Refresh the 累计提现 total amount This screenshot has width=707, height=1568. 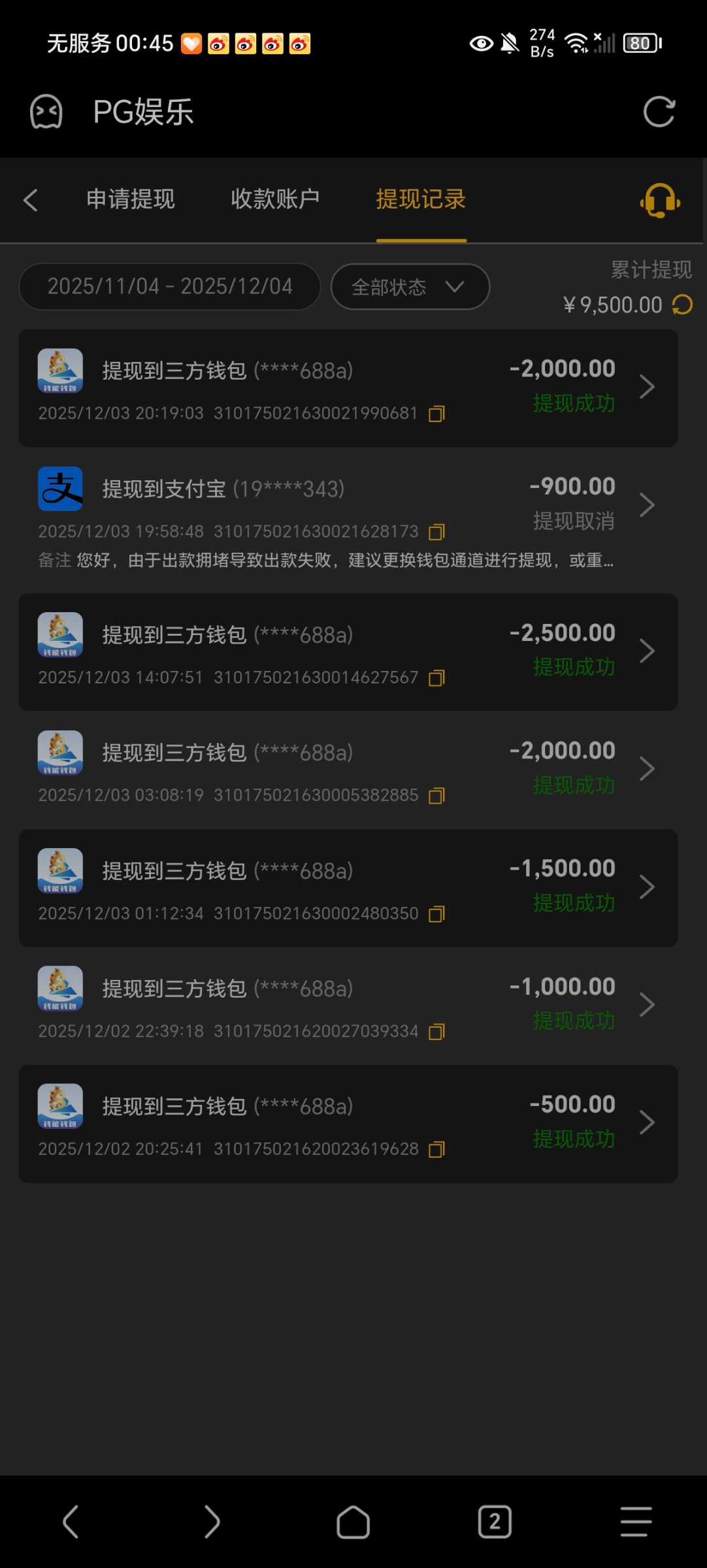[x=682, y=304]
